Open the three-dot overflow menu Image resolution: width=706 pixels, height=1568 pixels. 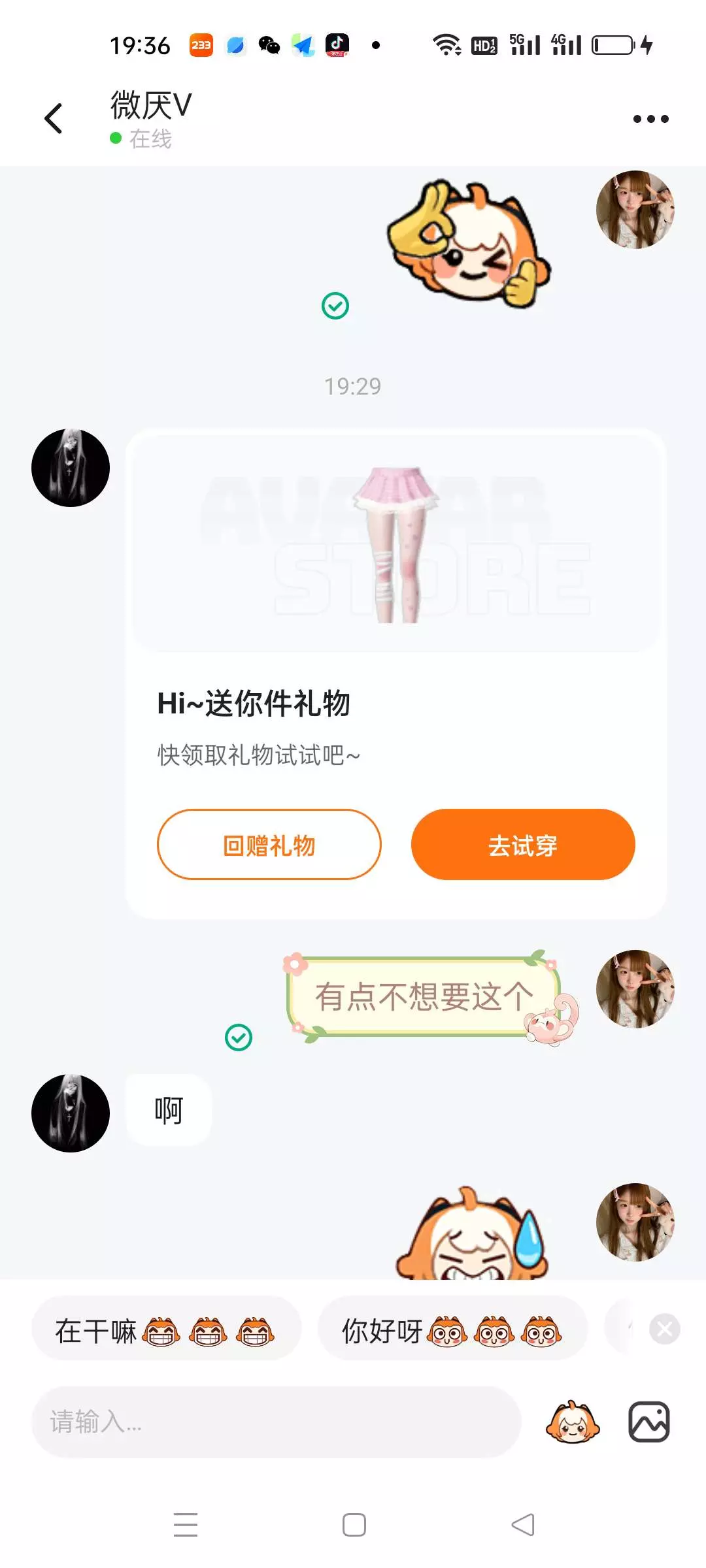tap(650, 119)
